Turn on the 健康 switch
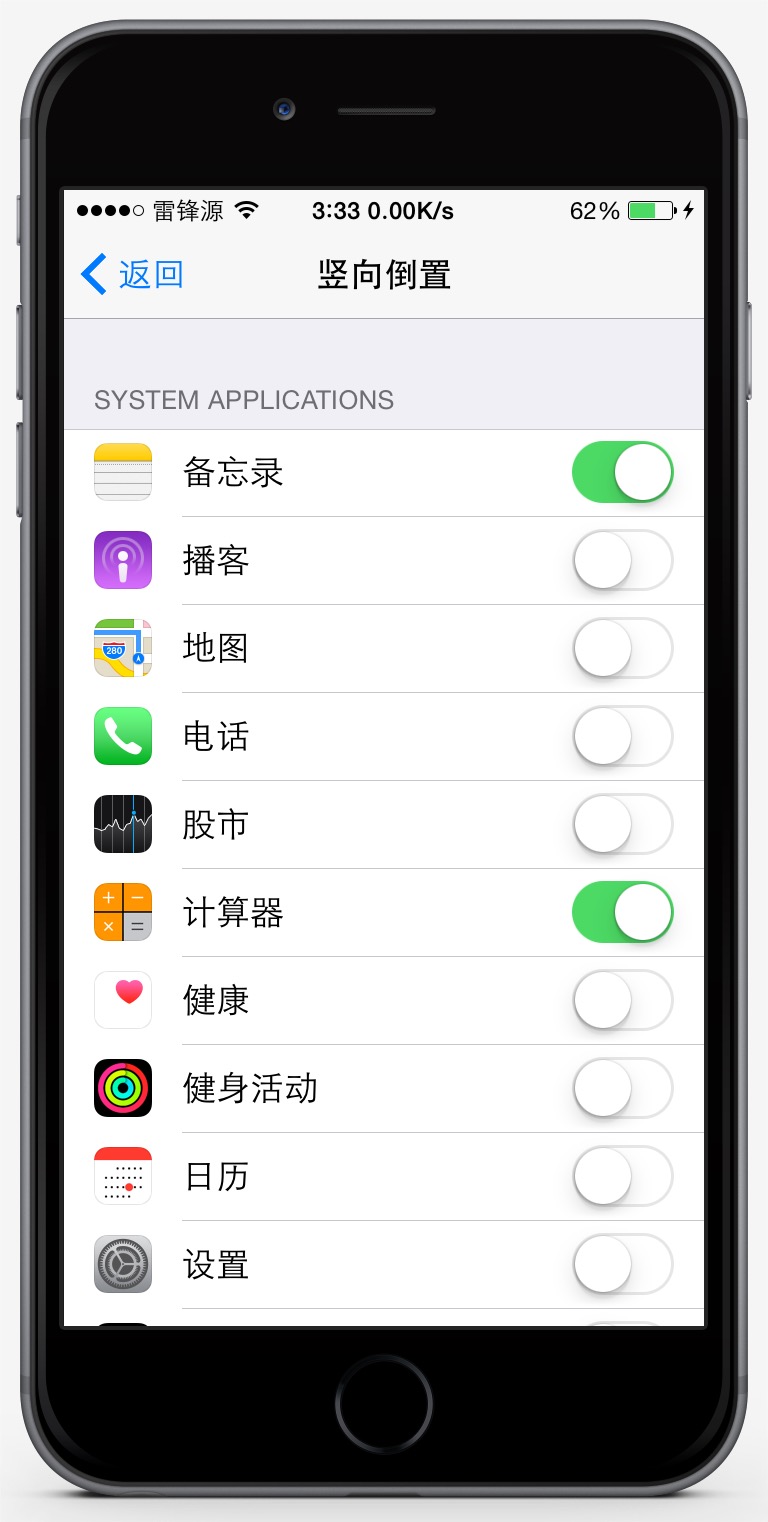This screenshot has width=768, height=1522. pyautogui.click(x=623, y=1000)
